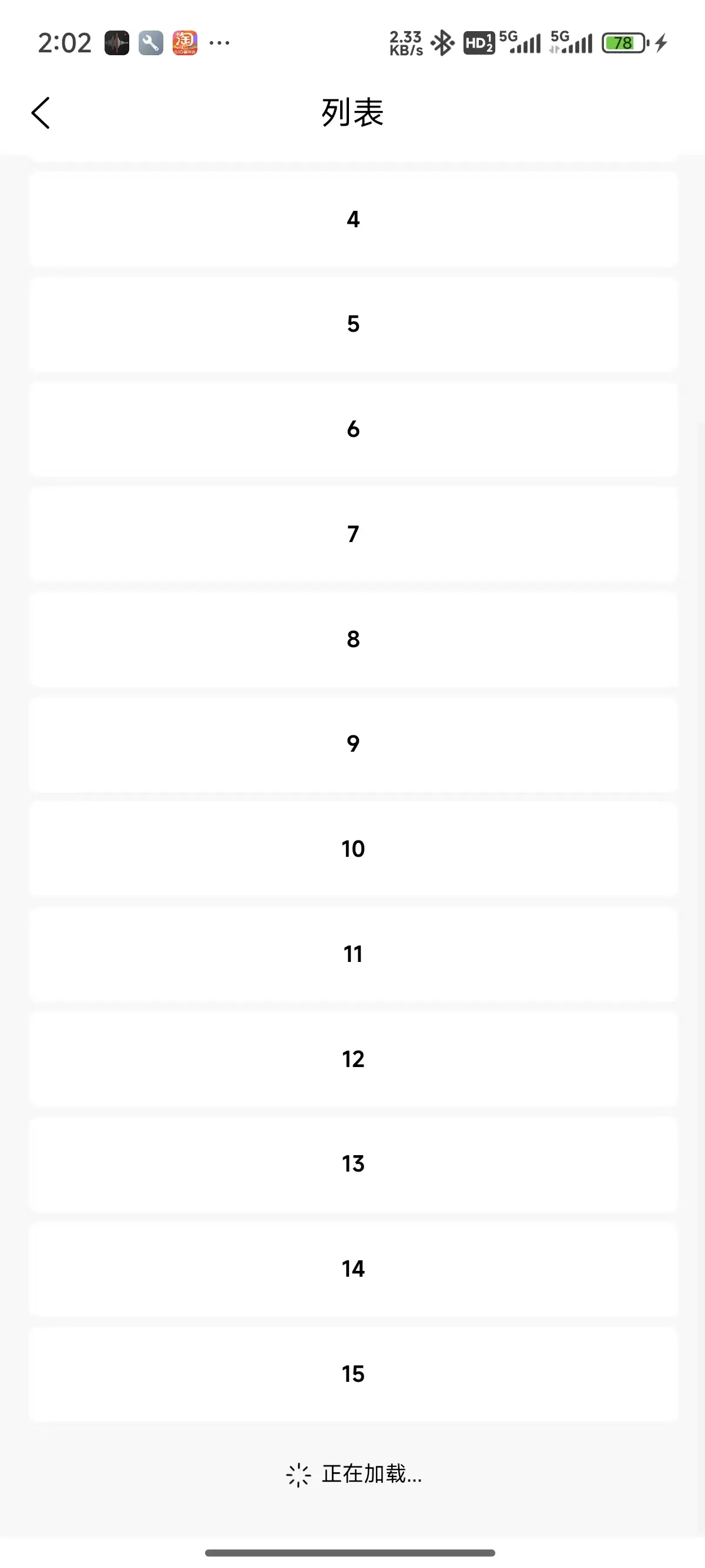Image resolution: width=705 pixels, height=1568 pixels.
Task: Open list item 9
Action: tap(353, 744)
